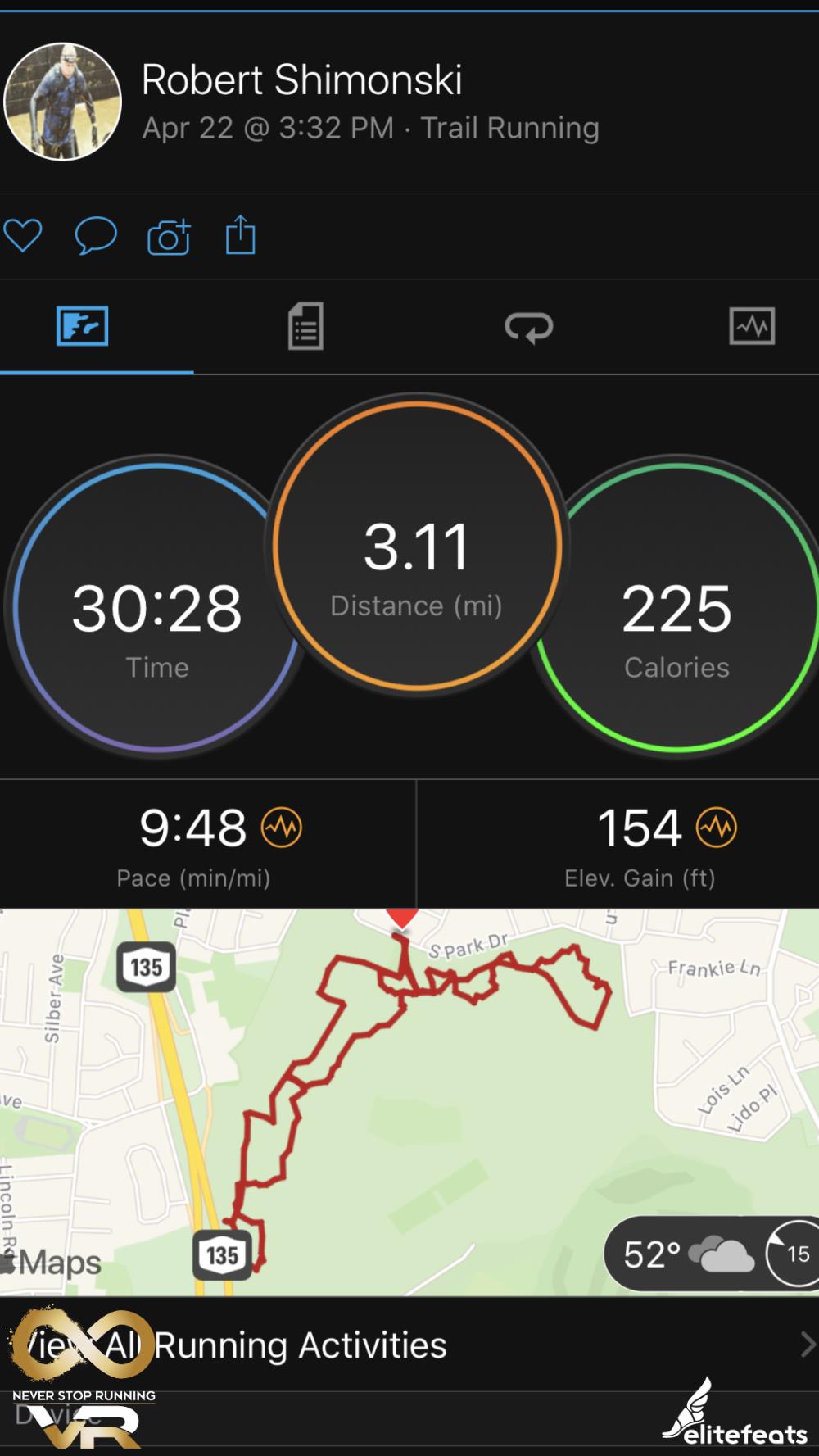The image size is (819, 1456).
Task: Switch to the charts tab
Action: [751, 327]
